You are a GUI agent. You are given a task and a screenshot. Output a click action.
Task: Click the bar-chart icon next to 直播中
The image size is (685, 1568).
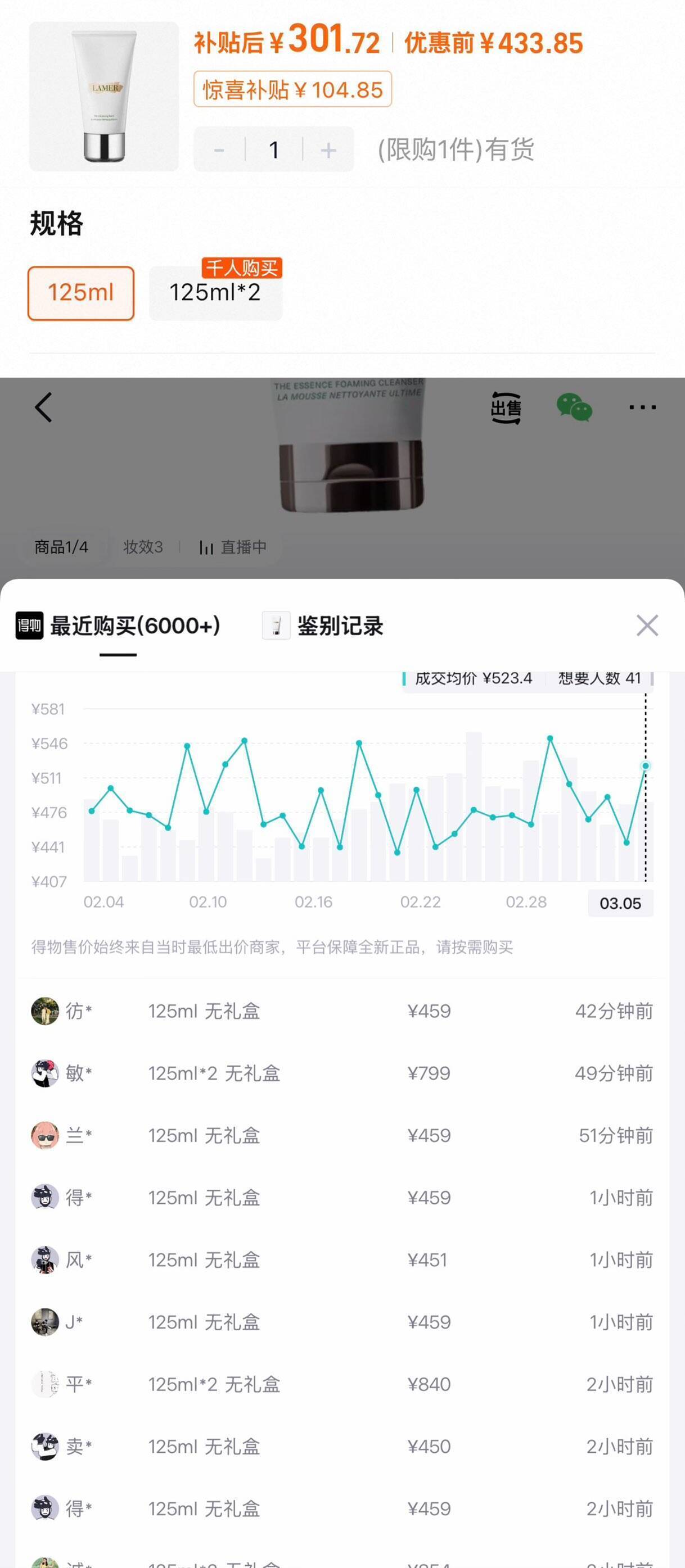click(206, 547)
